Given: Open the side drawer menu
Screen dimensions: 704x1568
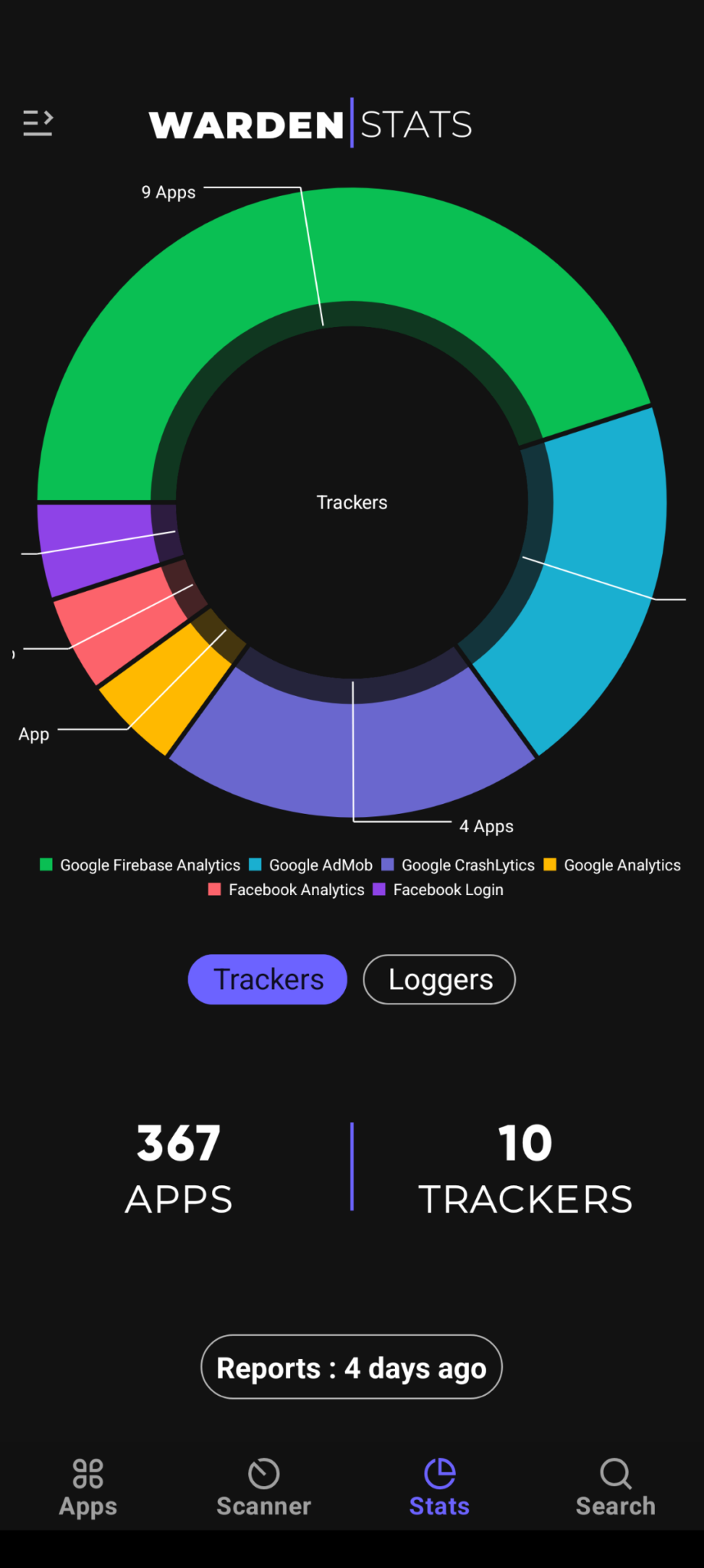Looking at the screenshot, I should pos(37,122).
